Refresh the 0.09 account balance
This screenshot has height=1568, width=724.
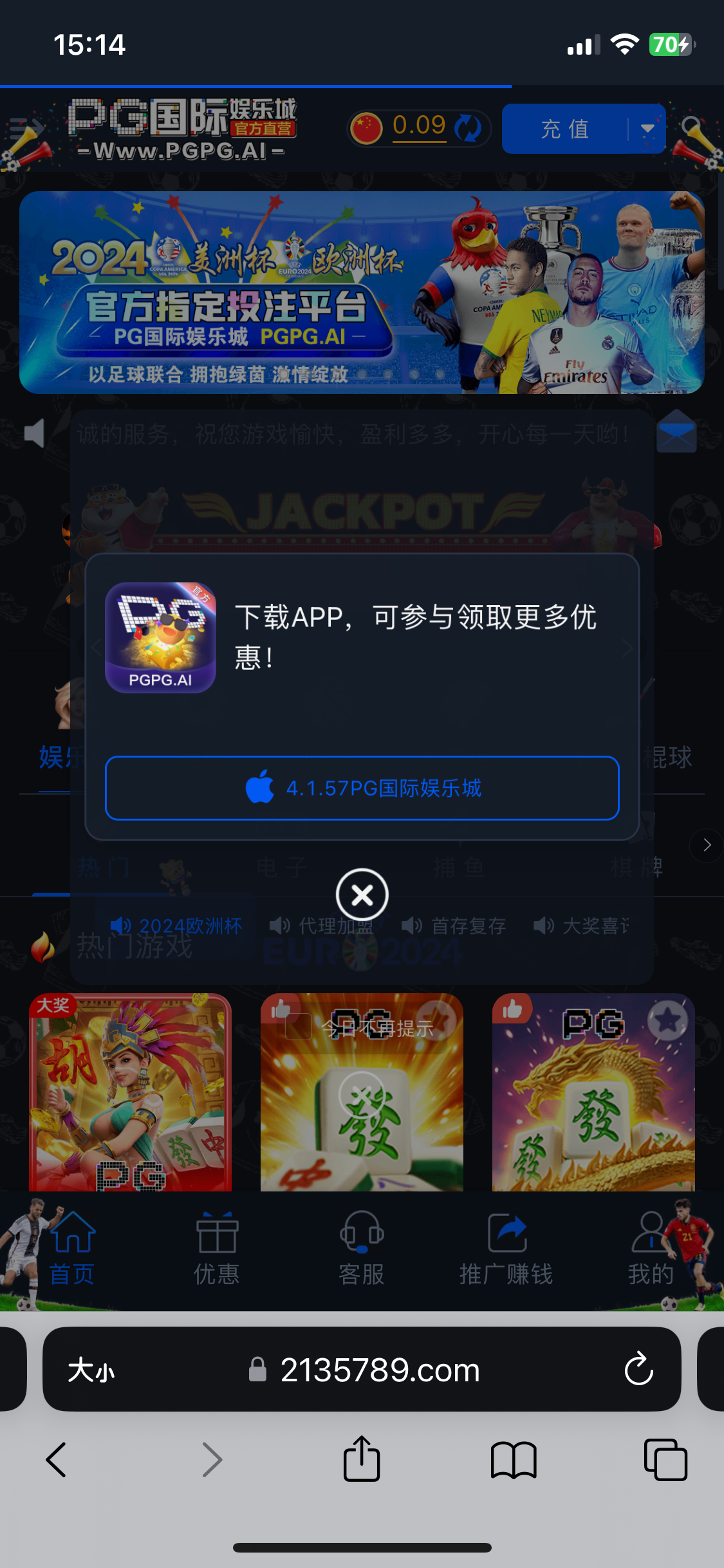point(468,129)
